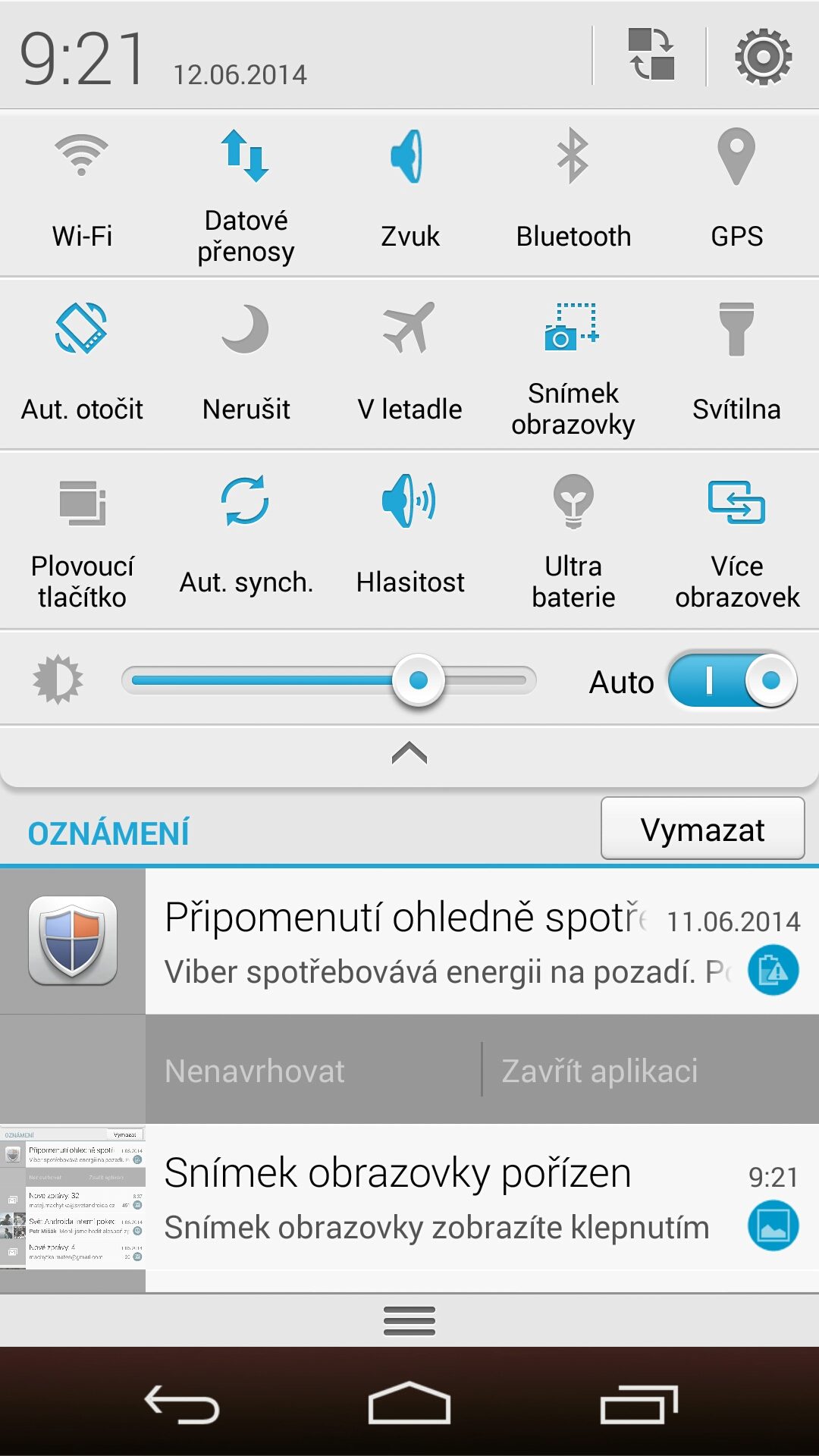Collapse the quick settings panel
819x1456 pixels.
point(409,753)
